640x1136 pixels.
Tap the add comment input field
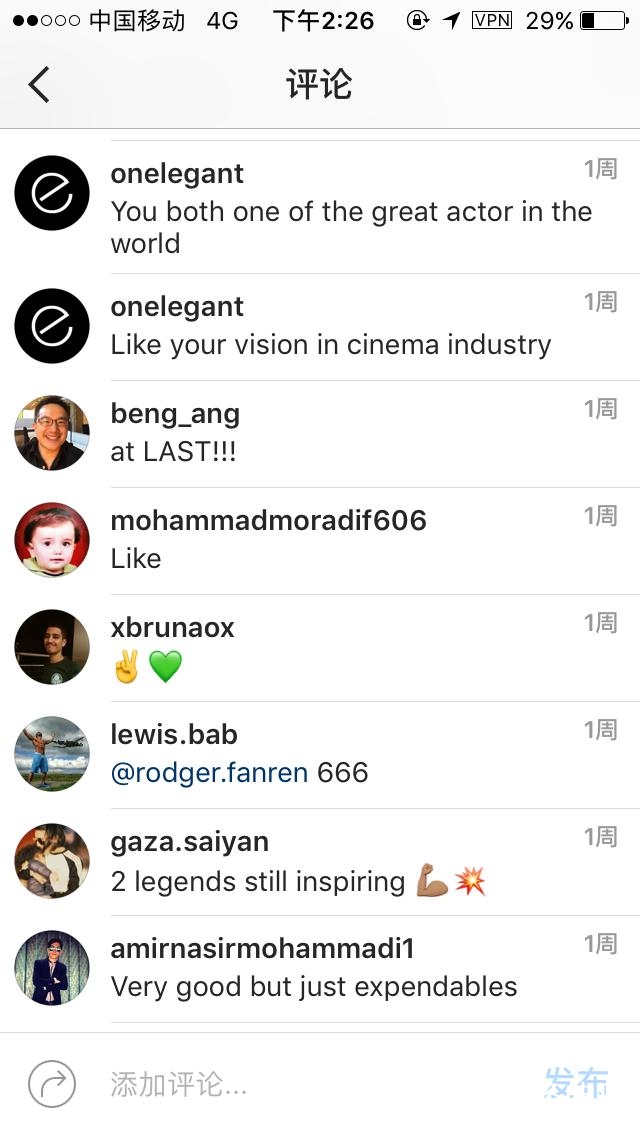point(310,1084)
